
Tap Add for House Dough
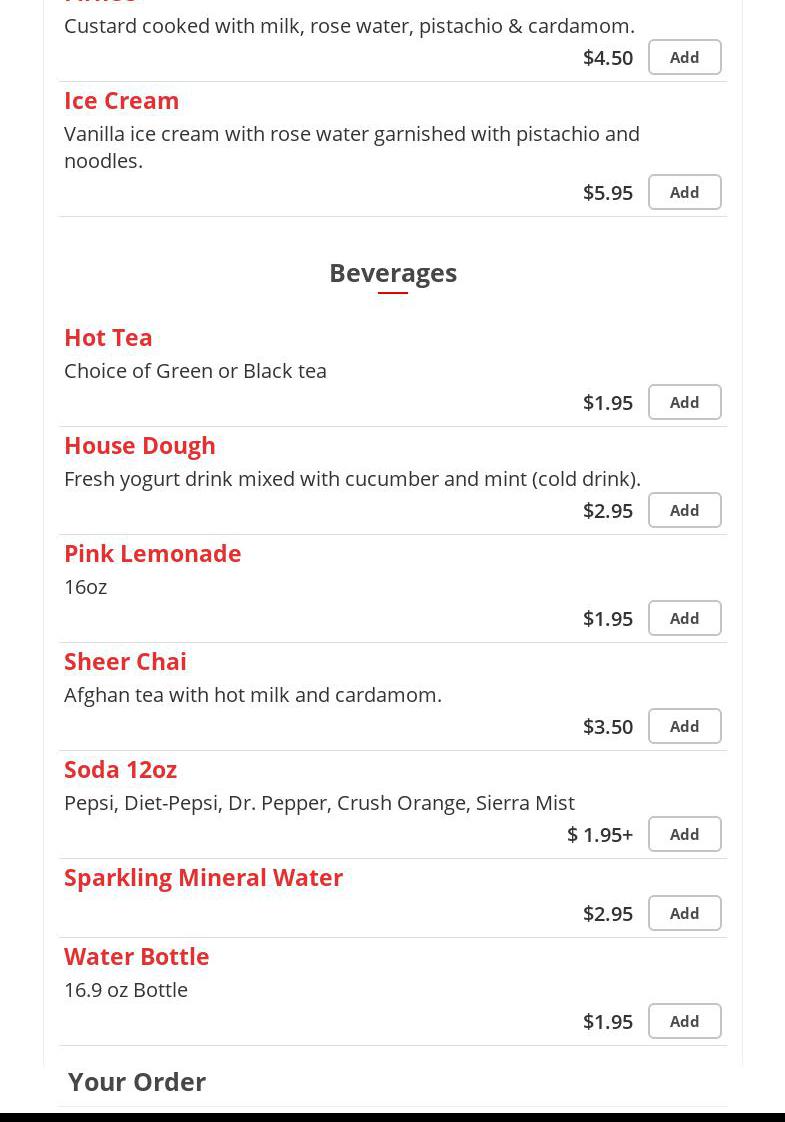point(684,510)
